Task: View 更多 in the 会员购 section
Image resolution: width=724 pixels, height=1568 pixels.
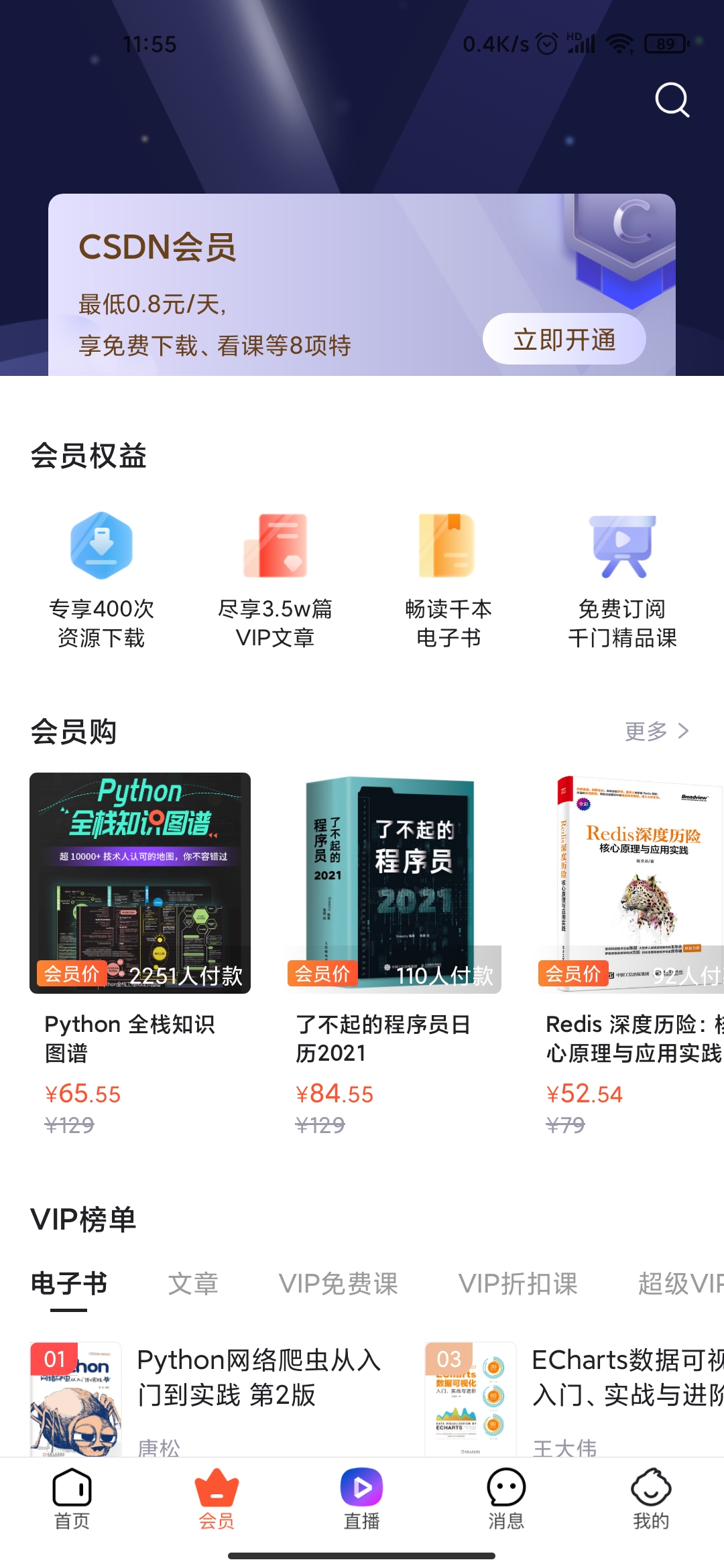Action: tap(656, 731)
